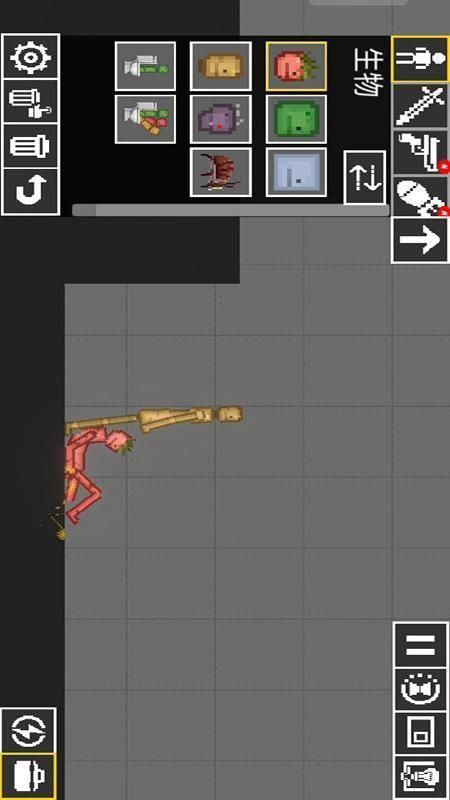This screenshot has height=800, width=450.
Task: Select the corn character tile
Action: click(220, 66)
